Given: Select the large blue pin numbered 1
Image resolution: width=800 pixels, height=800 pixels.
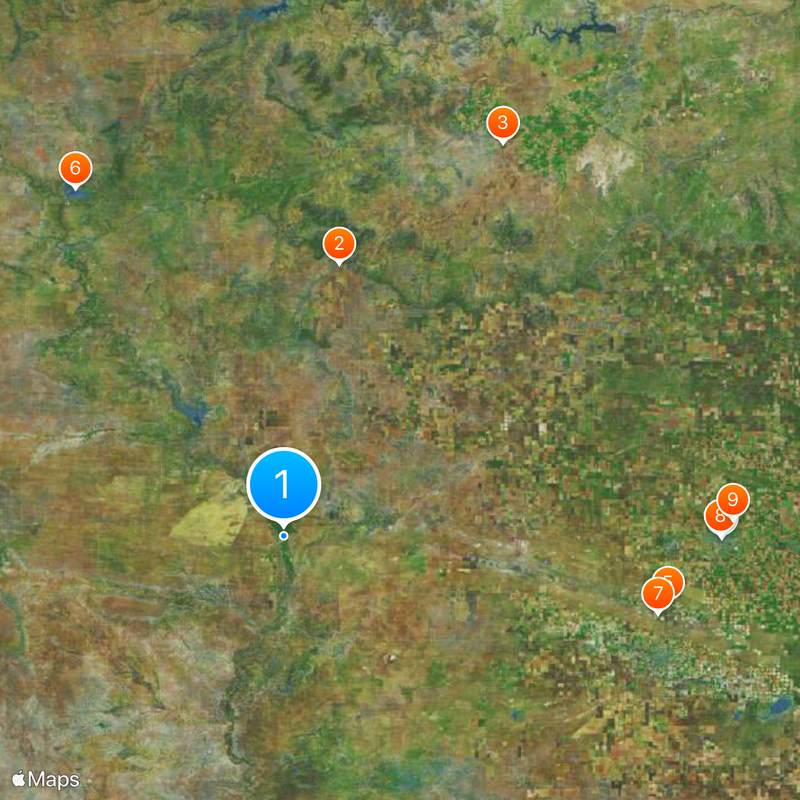Looking at the screenshot, I should (x=283, y=485).
